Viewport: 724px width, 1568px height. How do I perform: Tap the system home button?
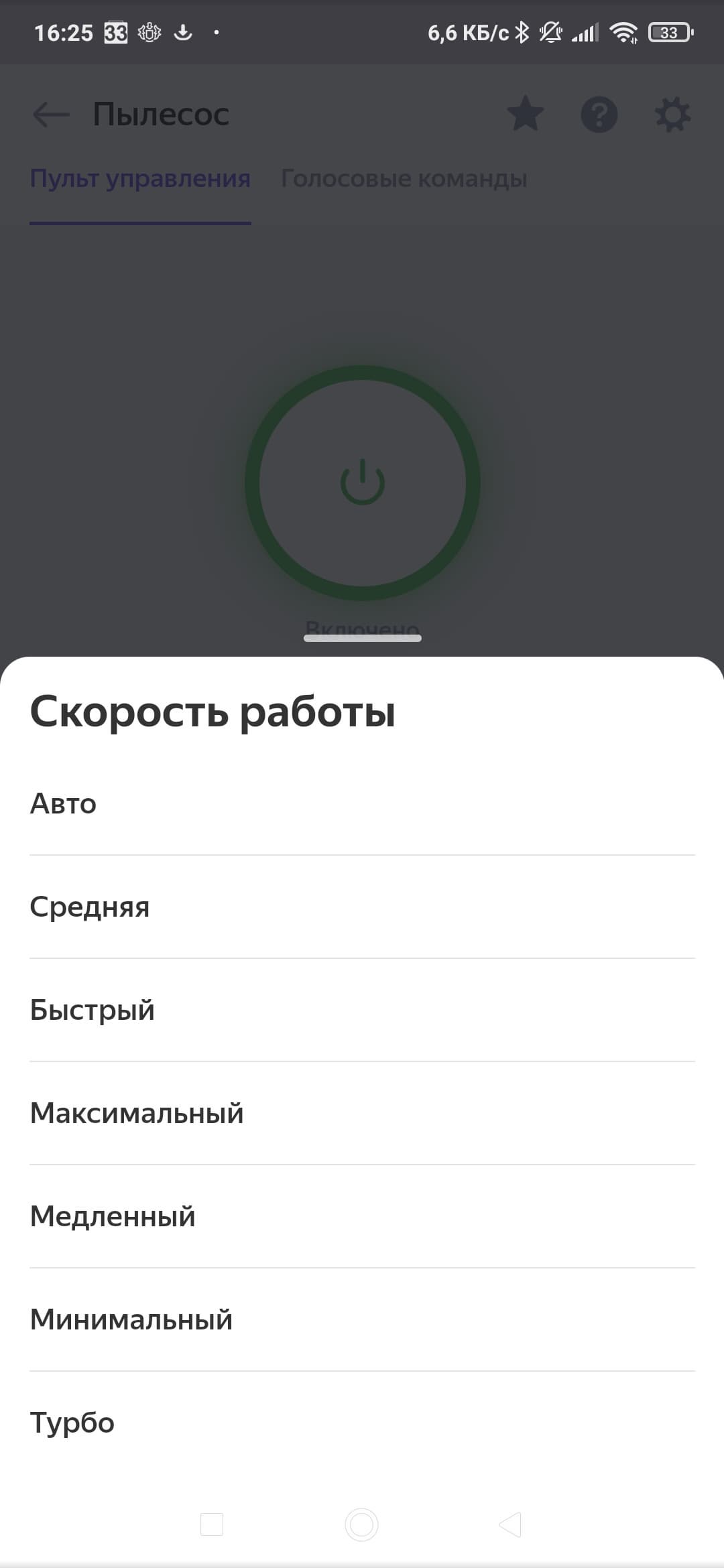point(361,1524)
